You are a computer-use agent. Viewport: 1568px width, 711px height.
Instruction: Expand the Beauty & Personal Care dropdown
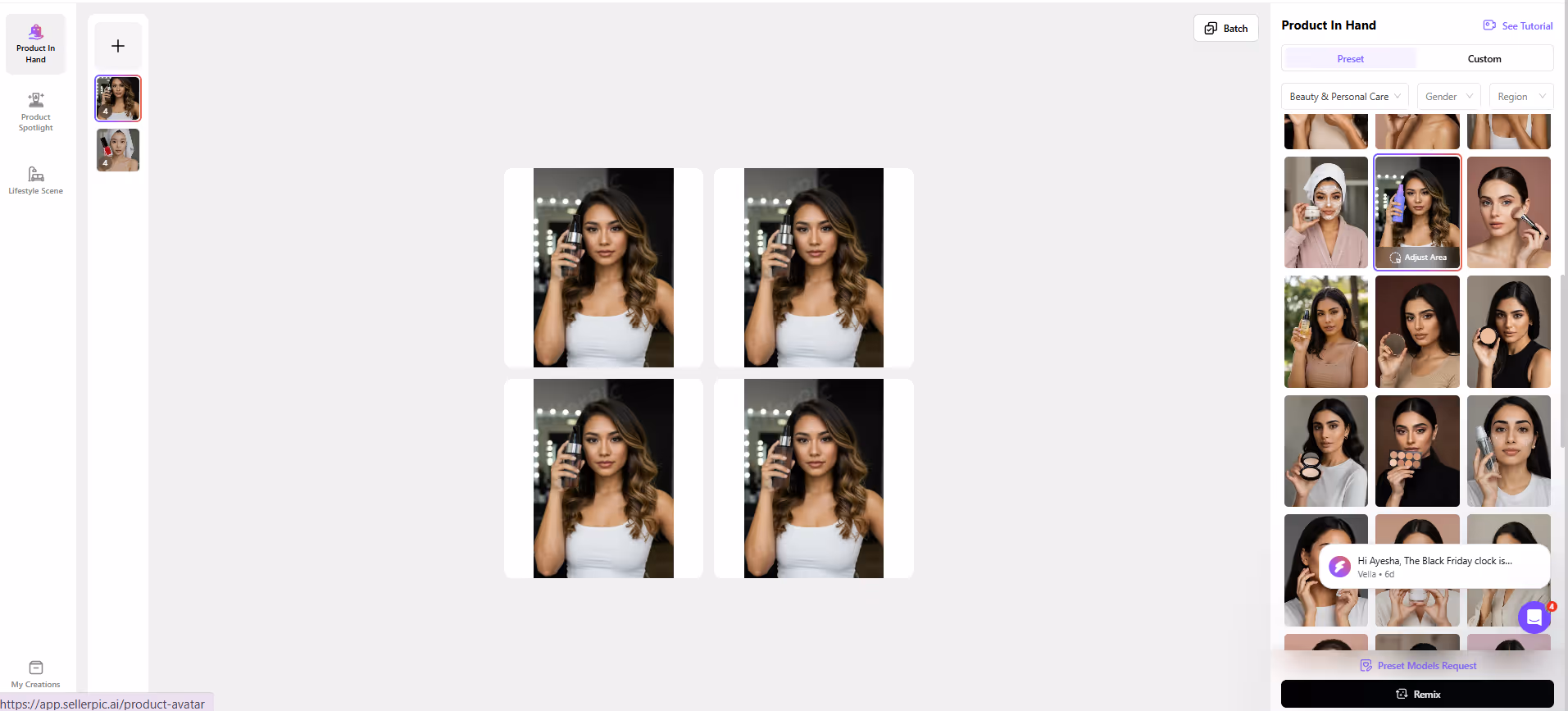[x=1344, y=97]
